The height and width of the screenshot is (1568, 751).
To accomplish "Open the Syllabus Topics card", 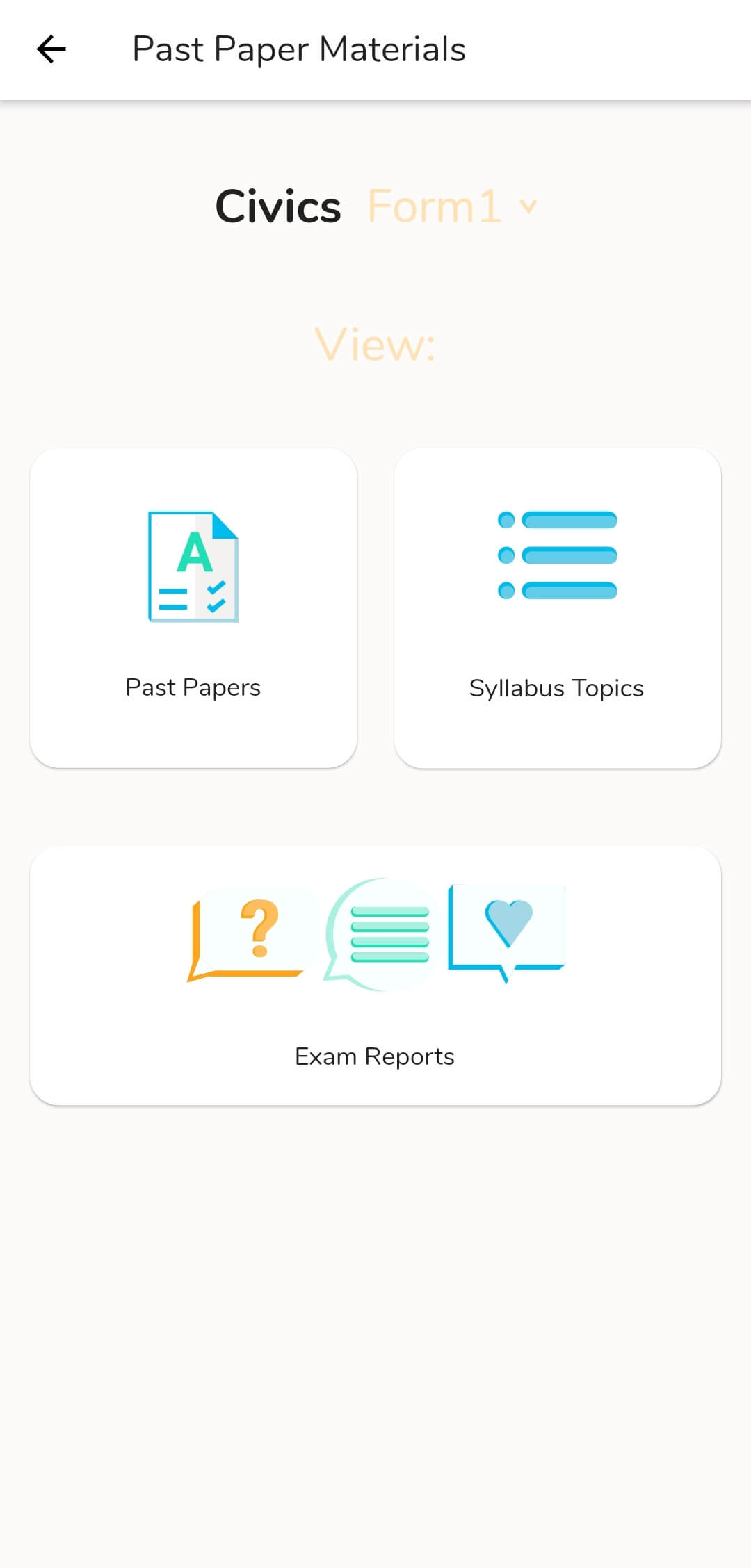I will [558, 608].
